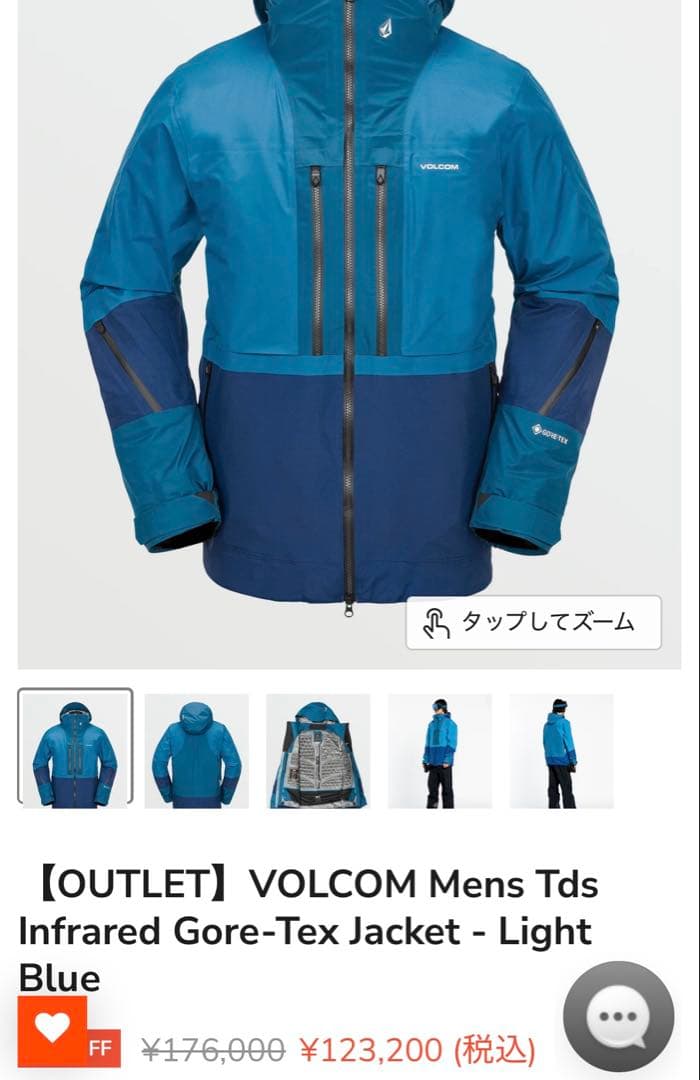This screenshot has height=1080, width=700.
Task: Select the front view jacket thumbnail
Action: click(75, 747)
